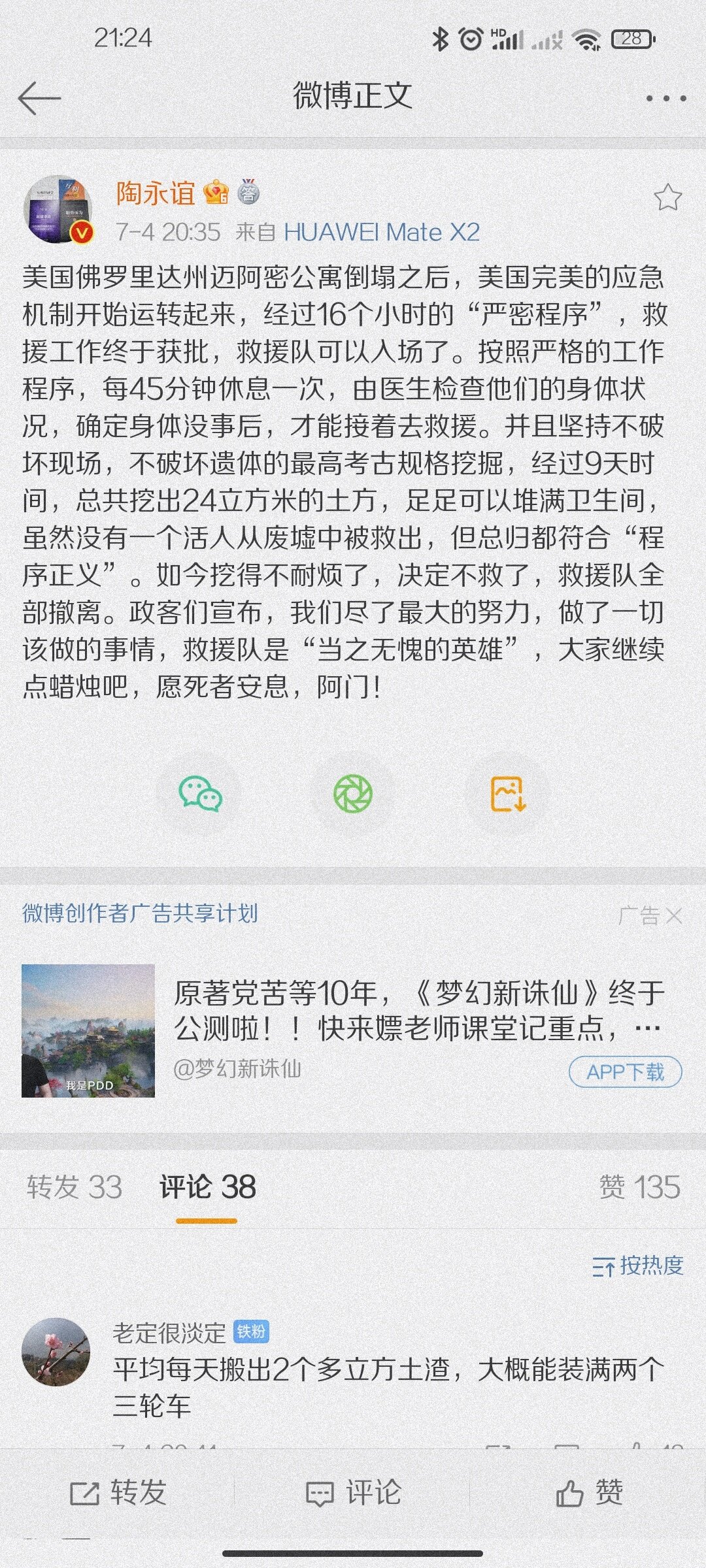Share this post to WeChat
706x1568 pixels.
point(200,794)
